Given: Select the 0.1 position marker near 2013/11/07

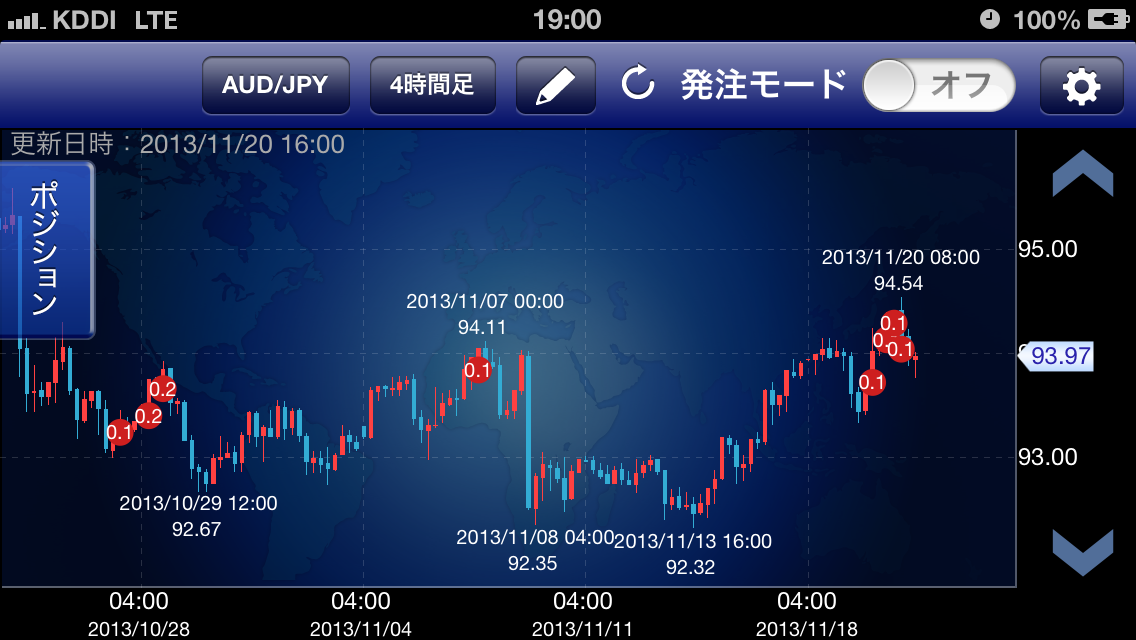Looking at the screenshot, I should [x=477, y=371].
